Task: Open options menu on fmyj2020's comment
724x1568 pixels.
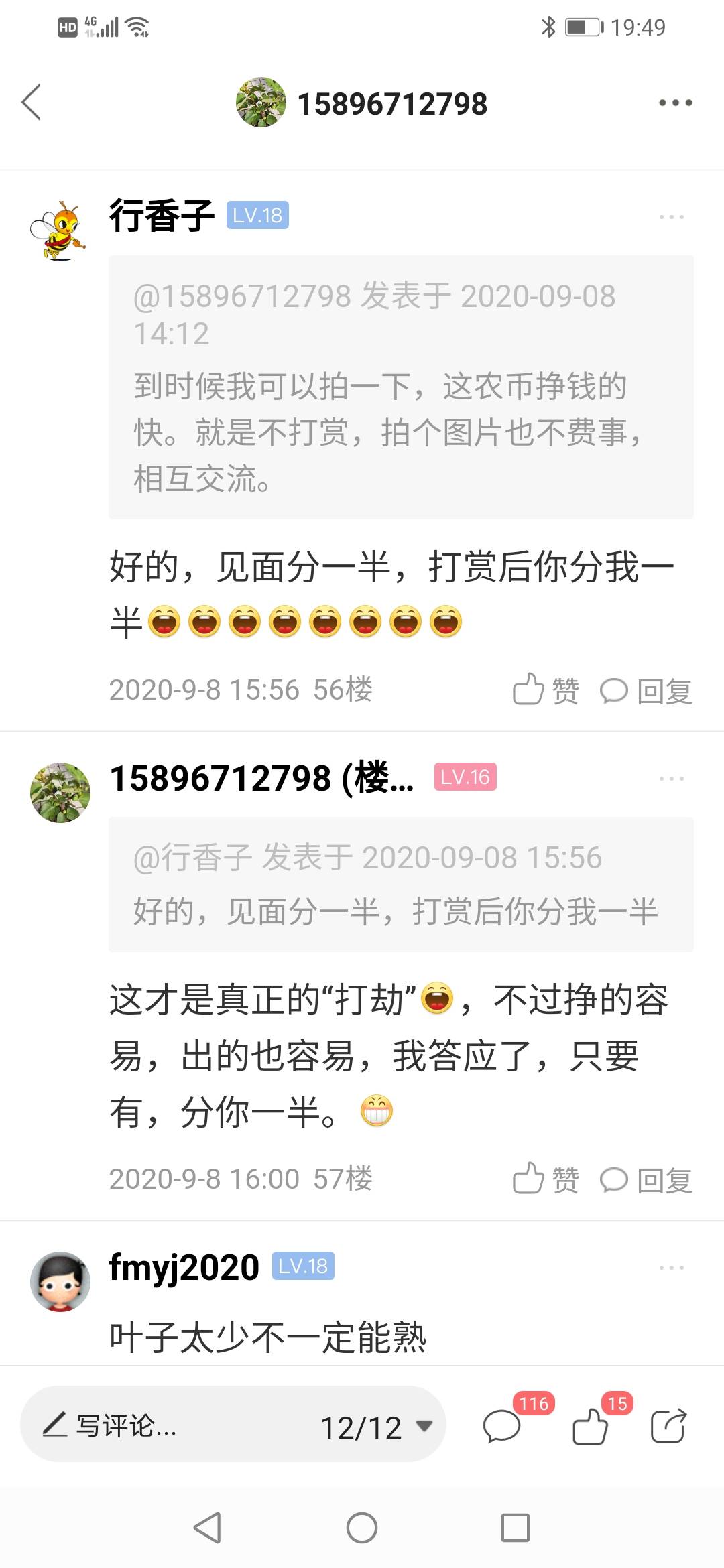Action: (x=671, y=1268)
